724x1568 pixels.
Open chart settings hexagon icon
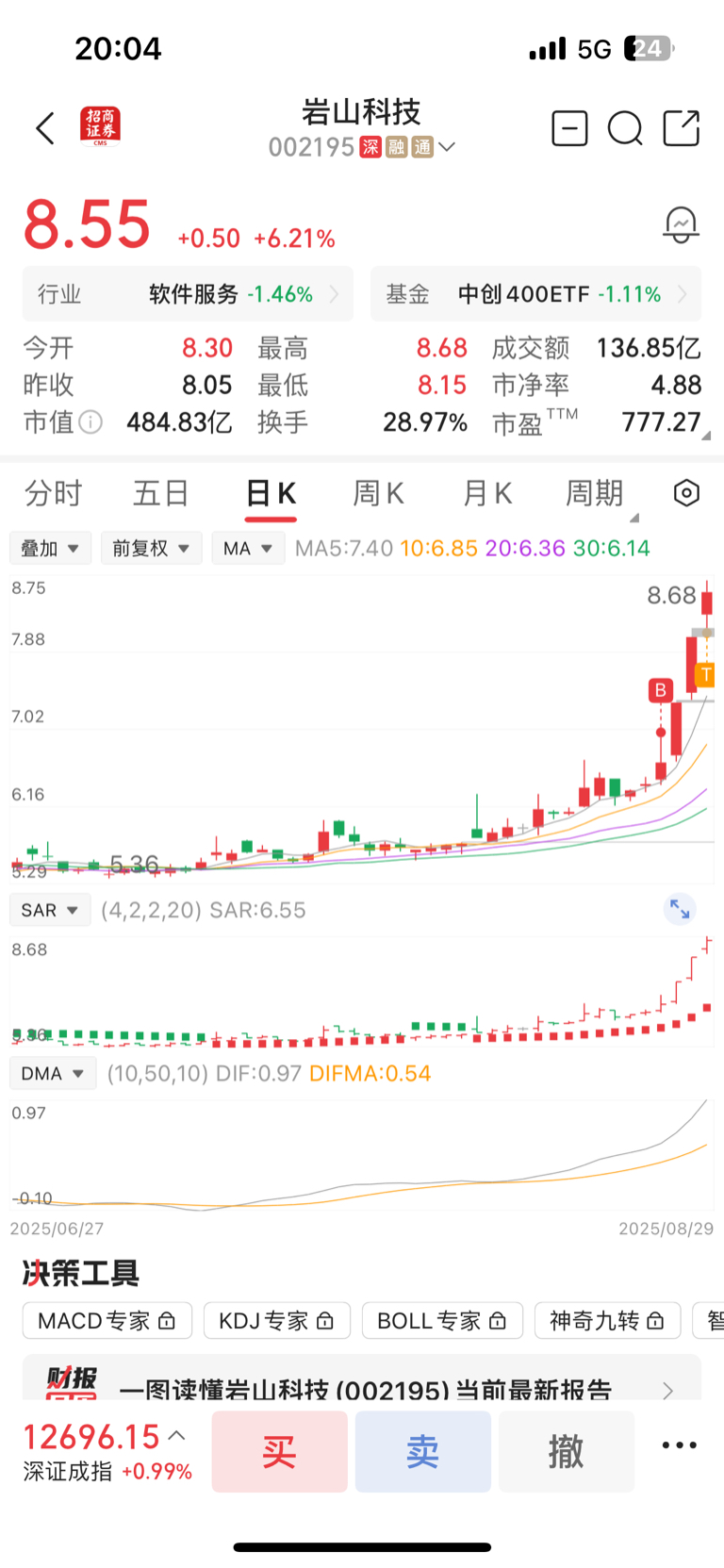pyautogui.click(x=686, y=493)
